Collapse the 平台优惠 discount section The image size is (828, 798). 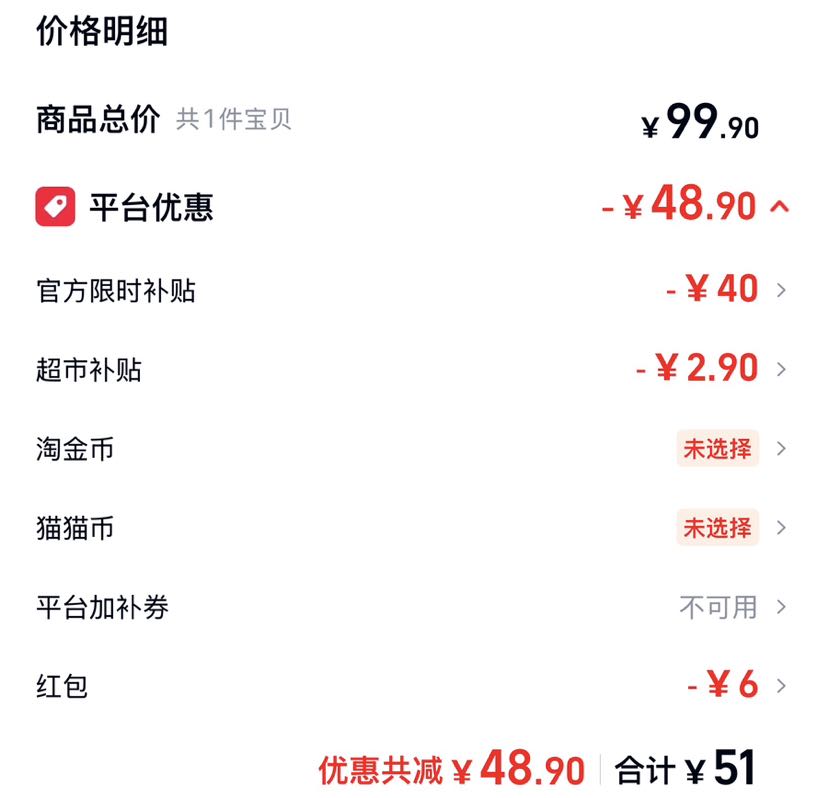pos(779,206)
